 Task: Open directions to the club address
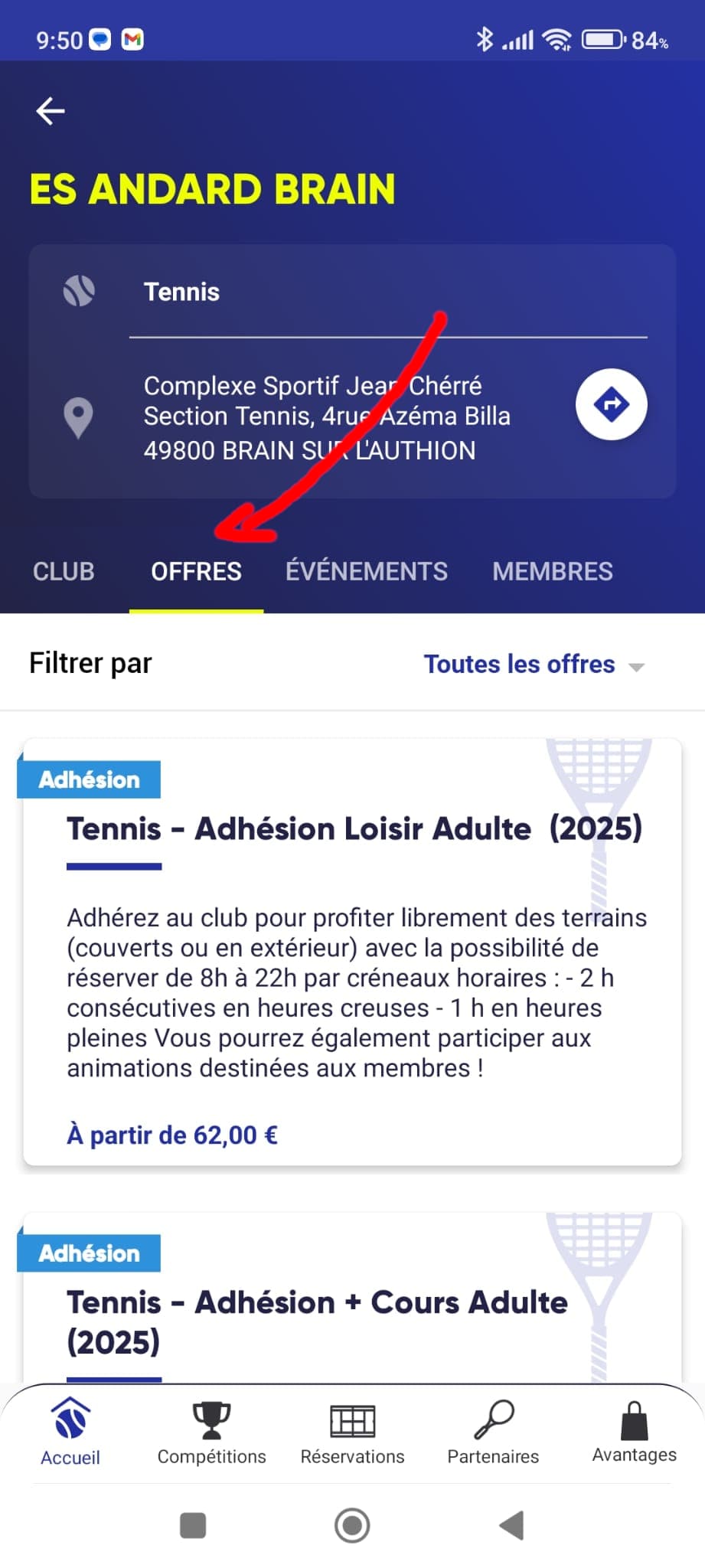(611, 404)
